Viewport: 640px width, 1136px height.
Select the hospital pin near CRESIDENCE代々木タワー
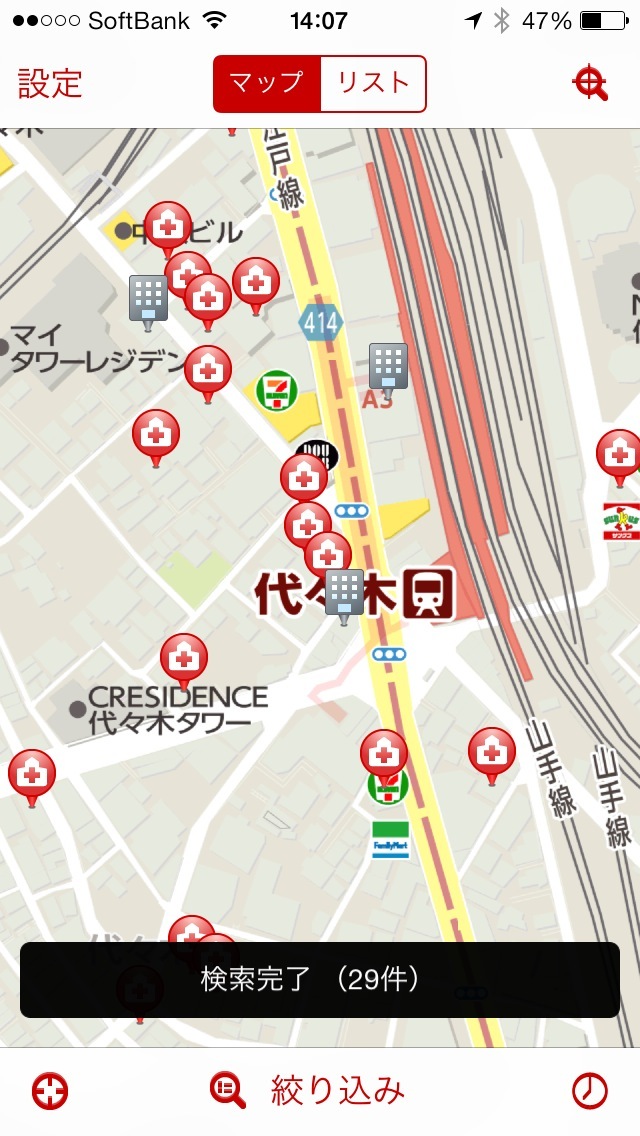pos(184,658)
